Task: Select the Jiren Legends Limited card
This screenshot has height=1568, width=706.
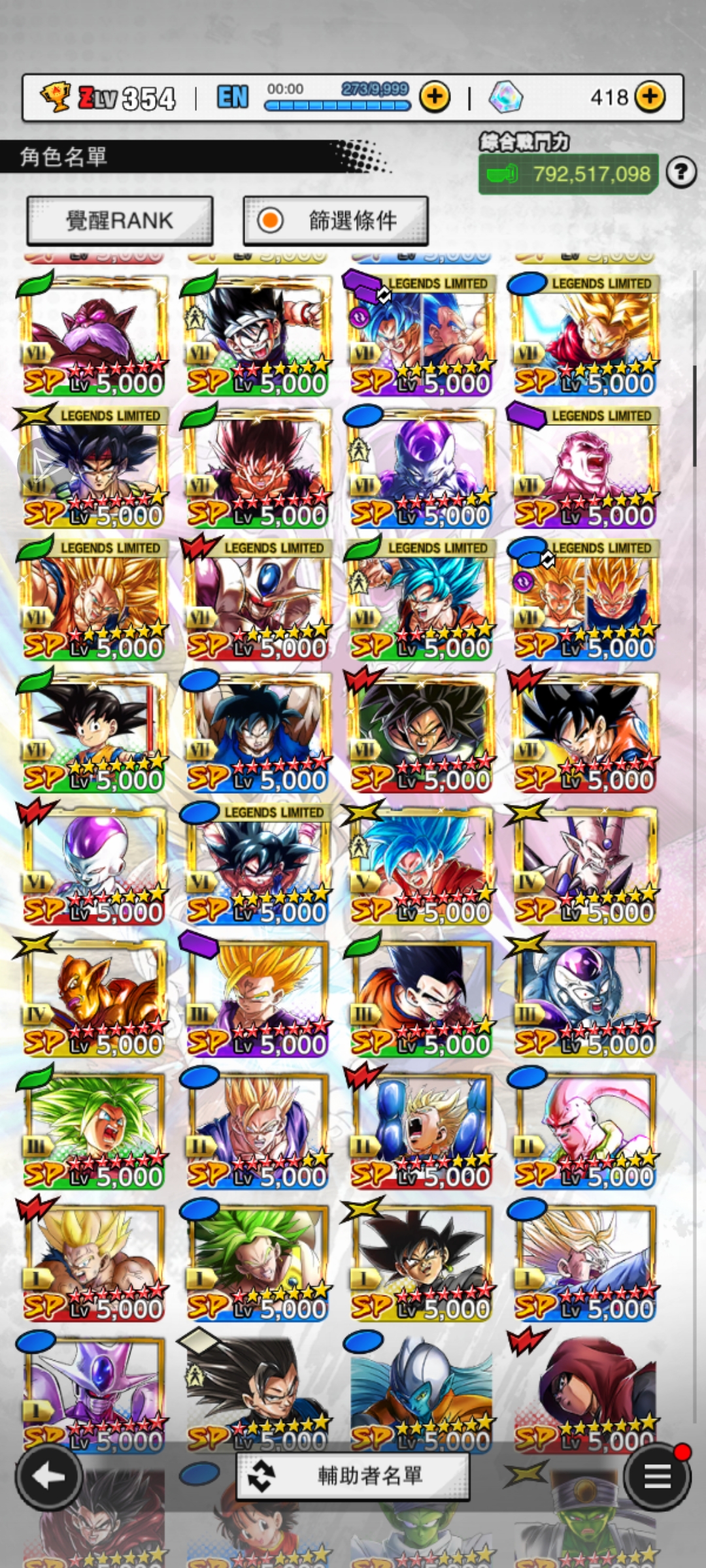Action: point(585,467)
